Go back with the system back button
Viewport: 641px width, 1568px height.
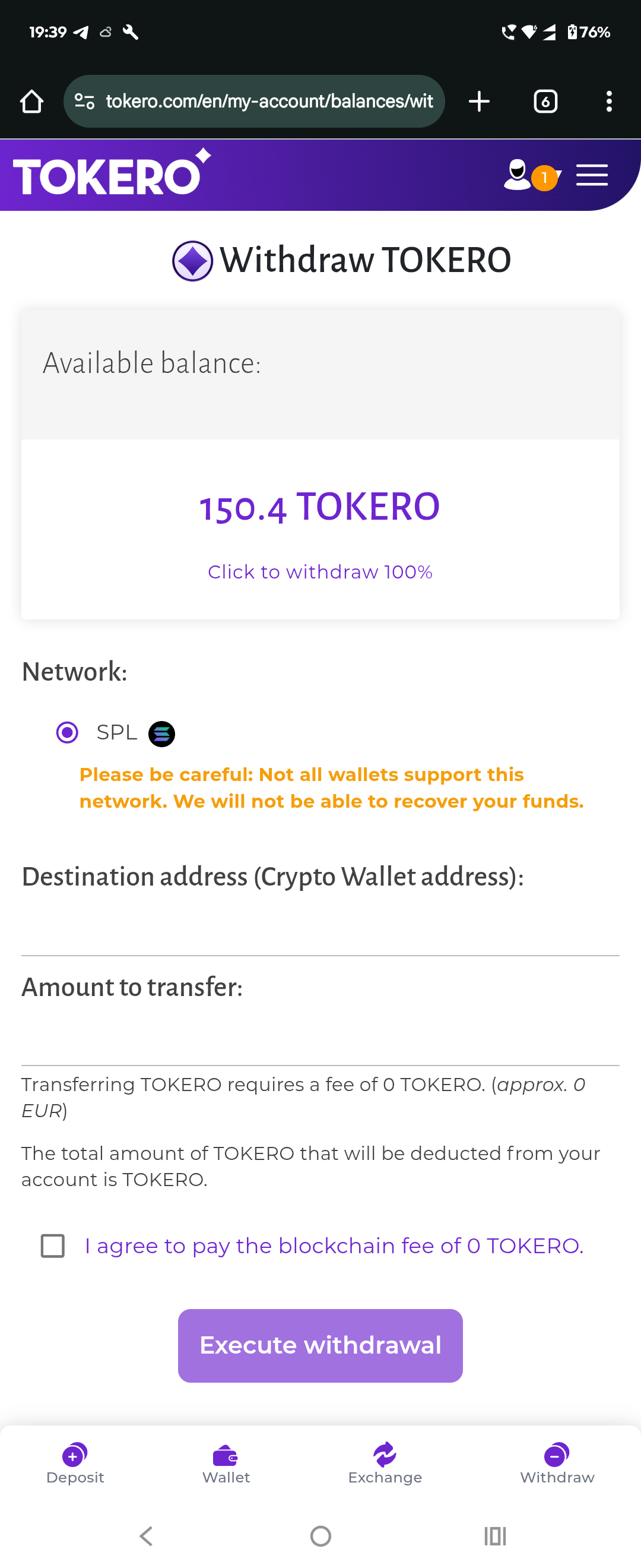tap(146, 1536)
